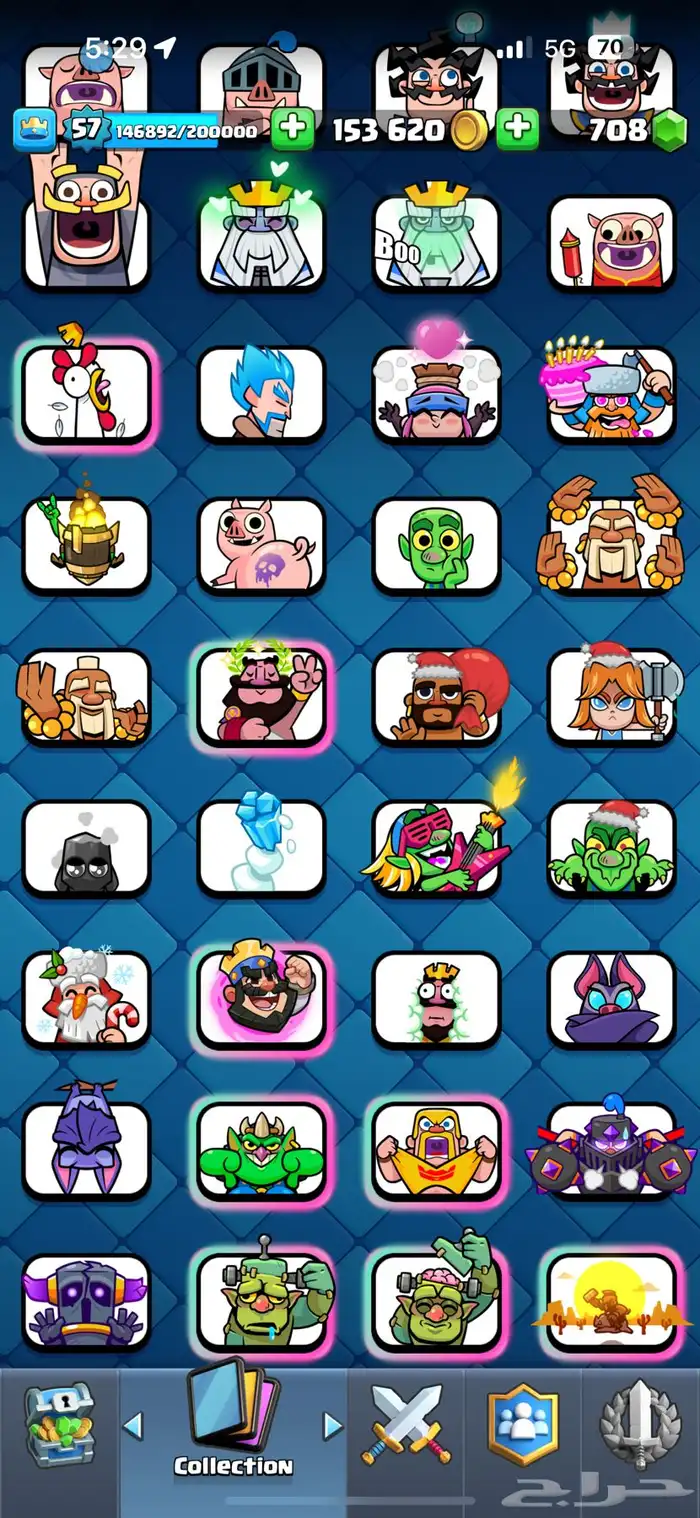
Task: Pick the pink pig with skull emote
Action: 261,545
